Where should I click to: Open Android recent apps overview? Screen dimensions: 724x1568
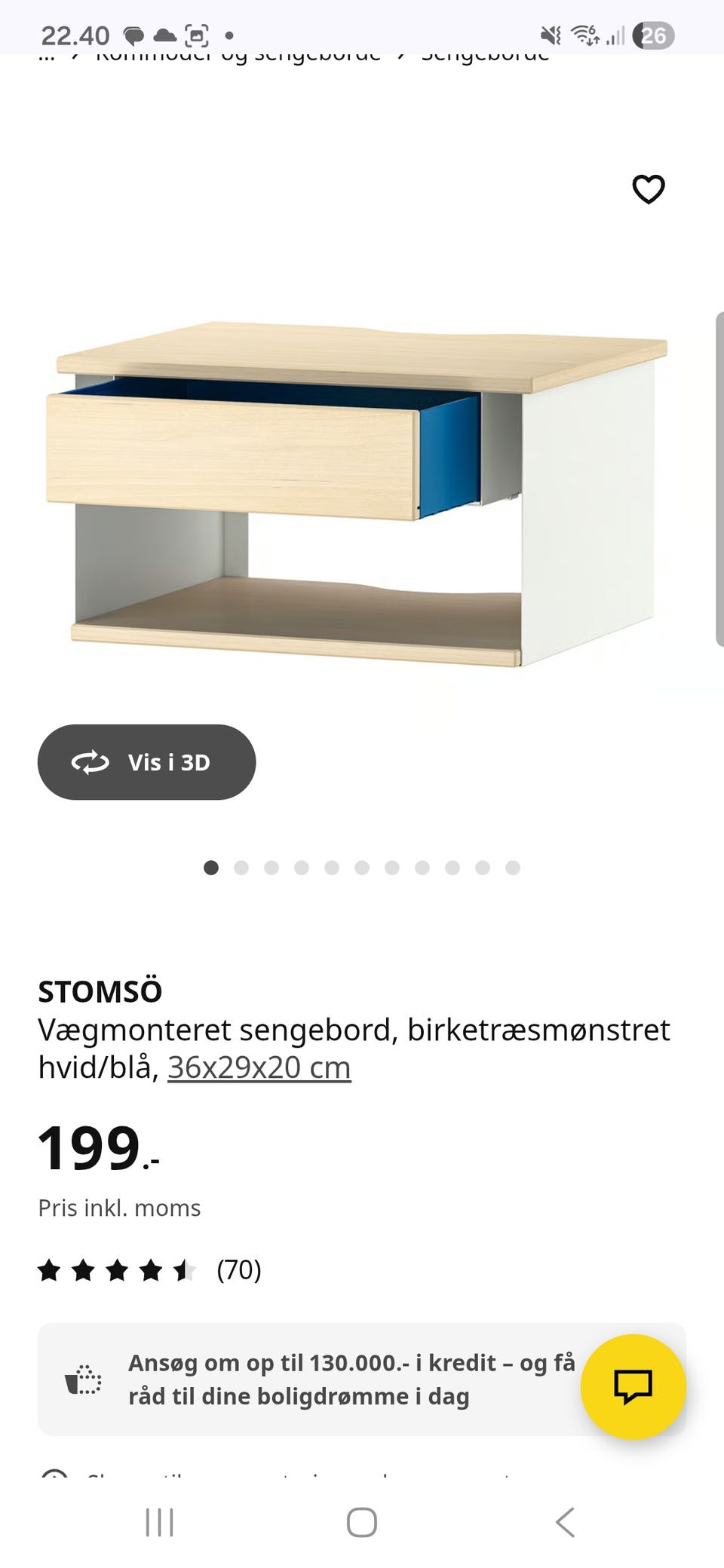coord(160,1522)
